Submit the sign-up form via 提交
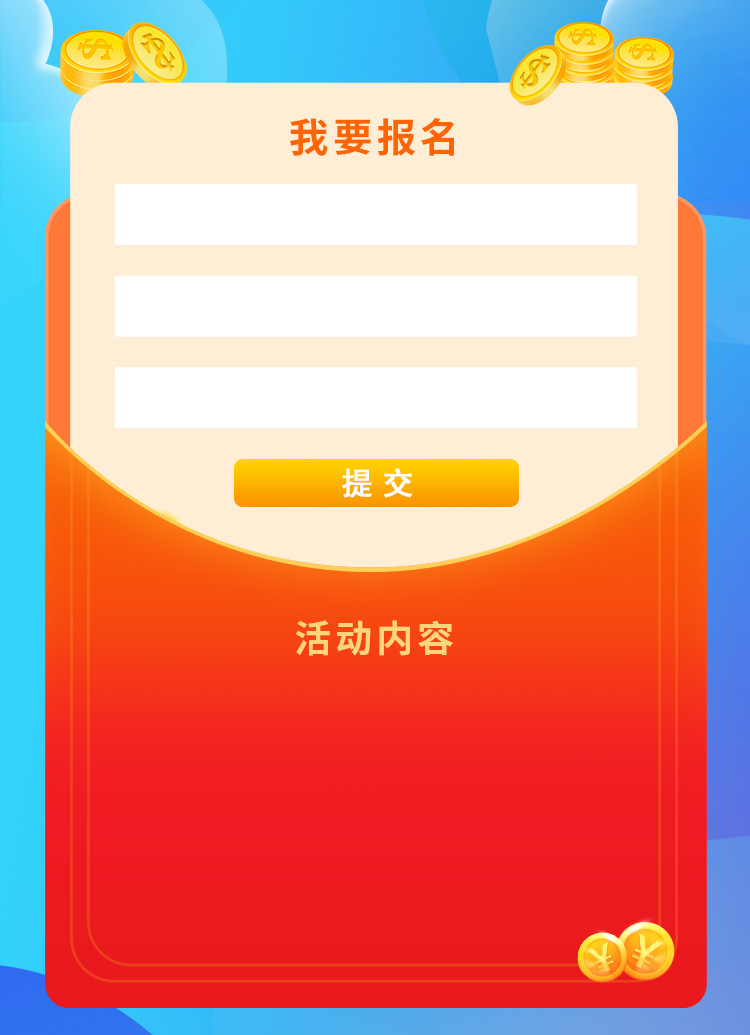750x1035 pixels. (376, 483)
